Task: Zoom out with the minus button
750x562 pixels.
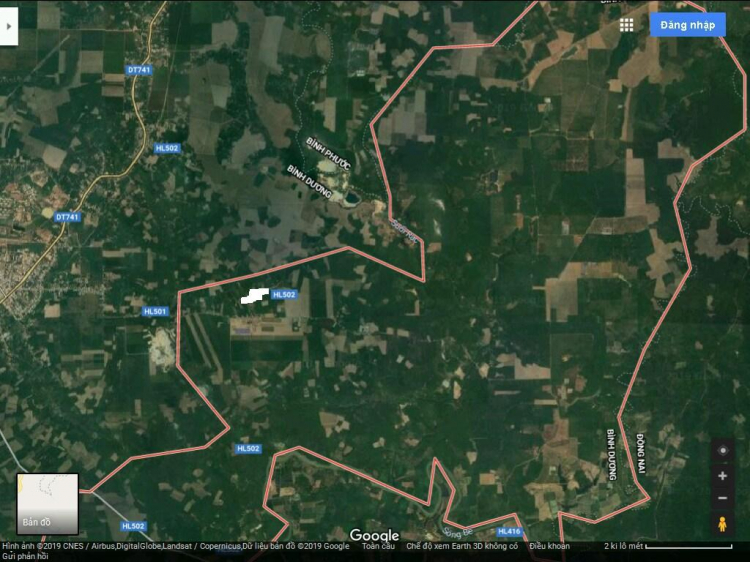Action: pyautogui.click(x=722, y=498)
